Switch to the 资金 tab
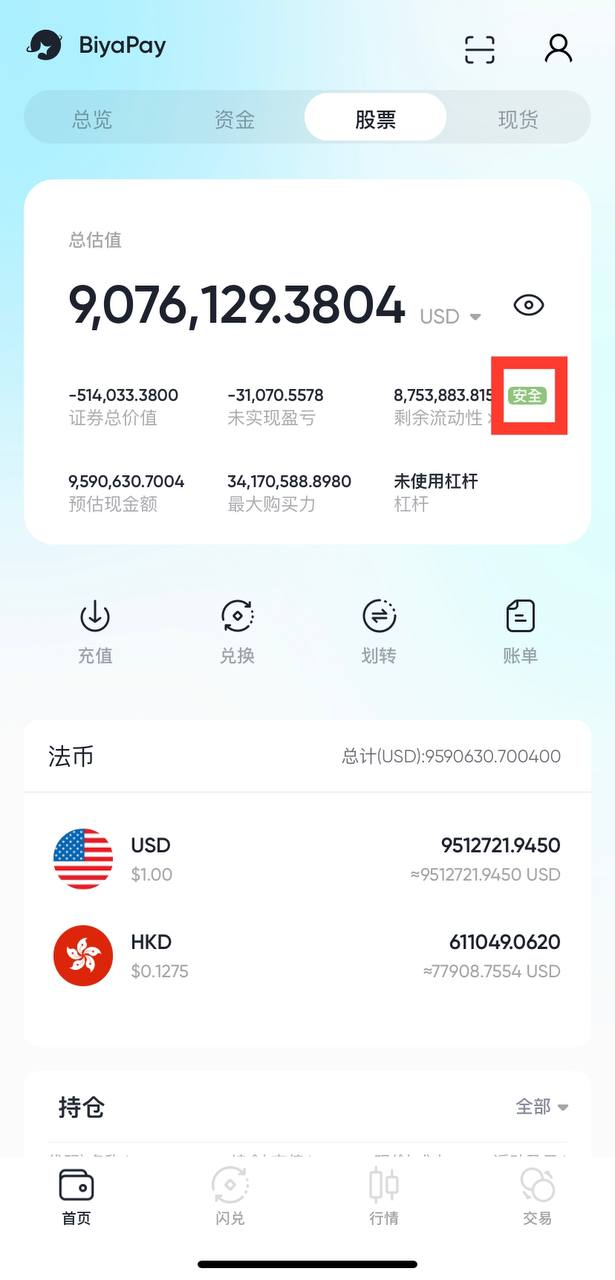This screenshot has width=615, height=1280. tap(234, 120)
